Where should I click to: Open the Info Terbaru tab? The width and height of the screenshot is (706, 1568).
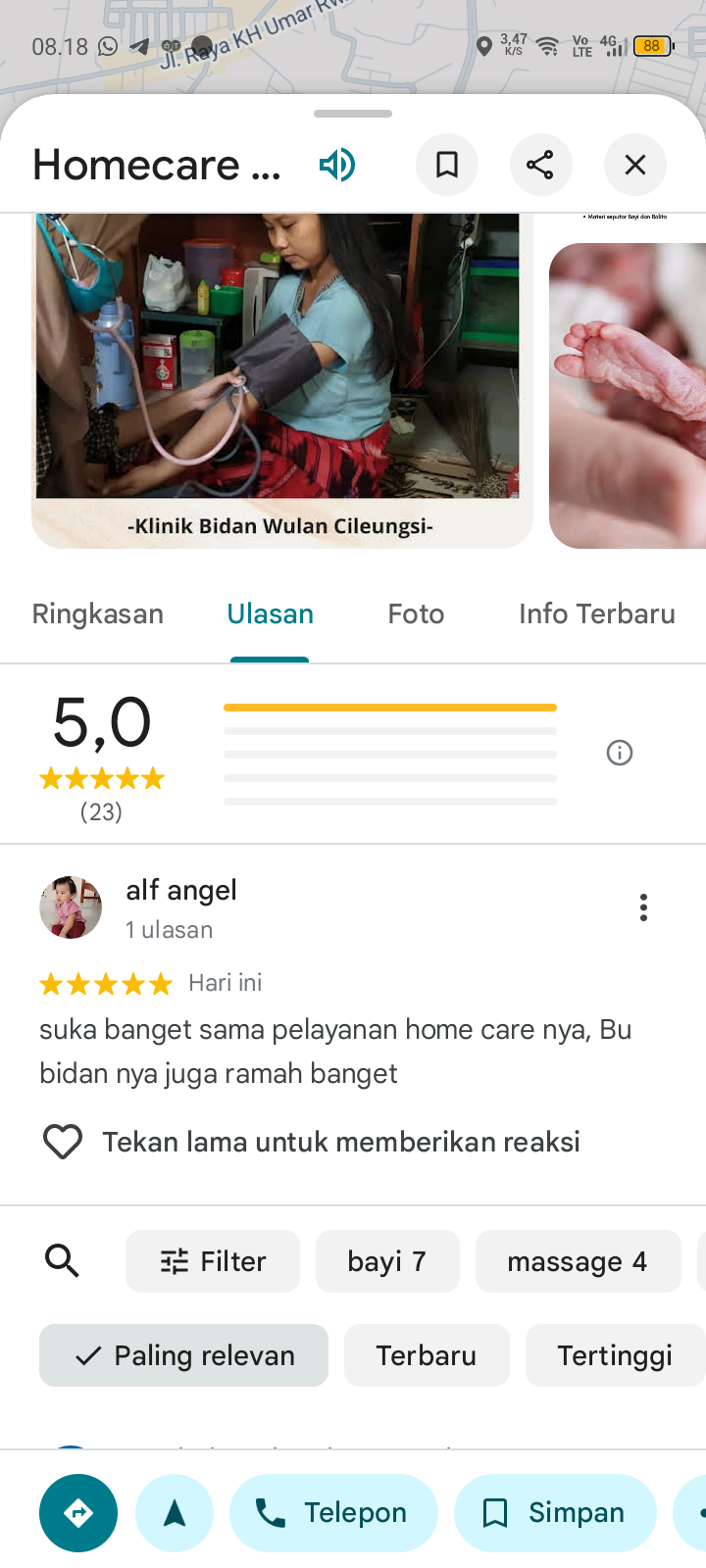(596, 614)
